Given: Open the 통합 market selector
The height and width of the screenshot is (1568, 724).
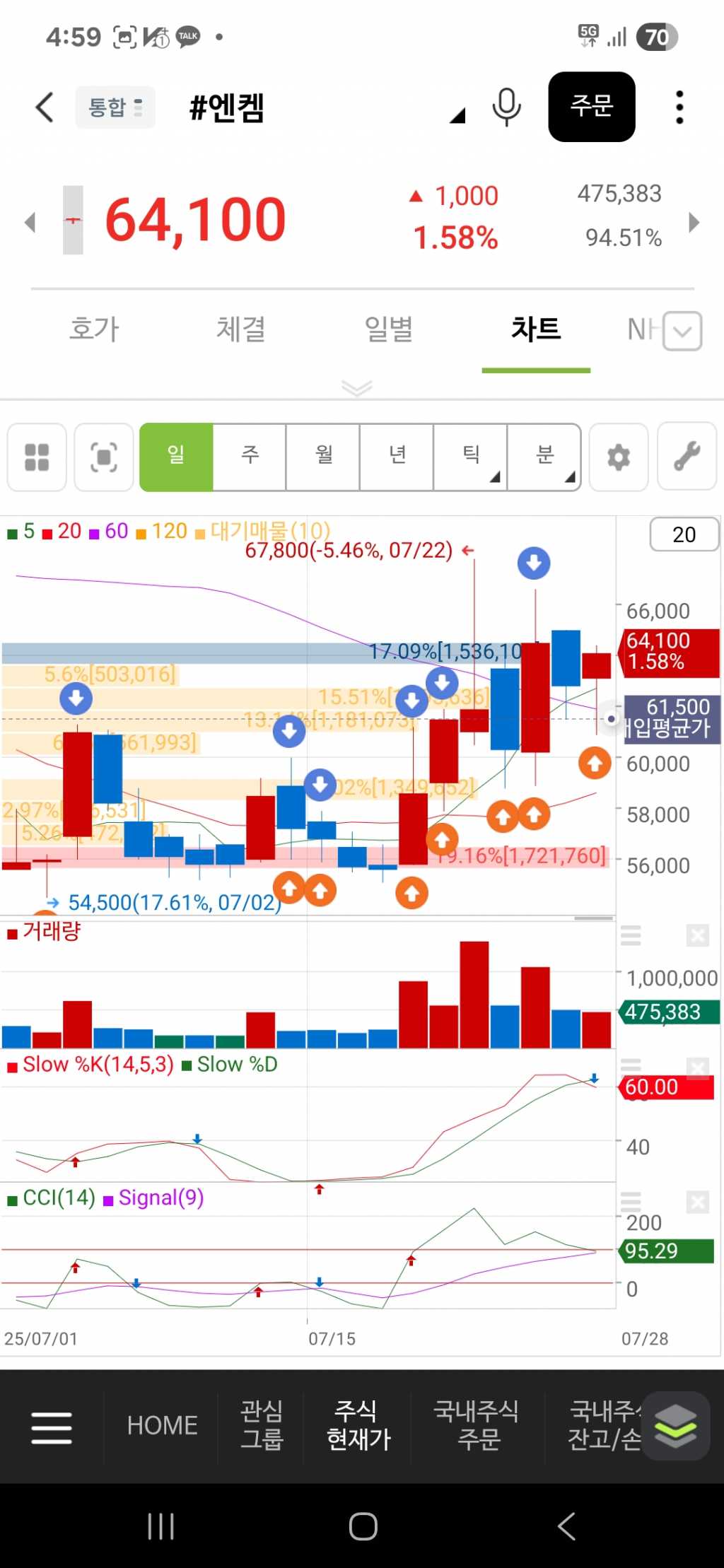Looking at the screenshot, I should click(115, 107).
